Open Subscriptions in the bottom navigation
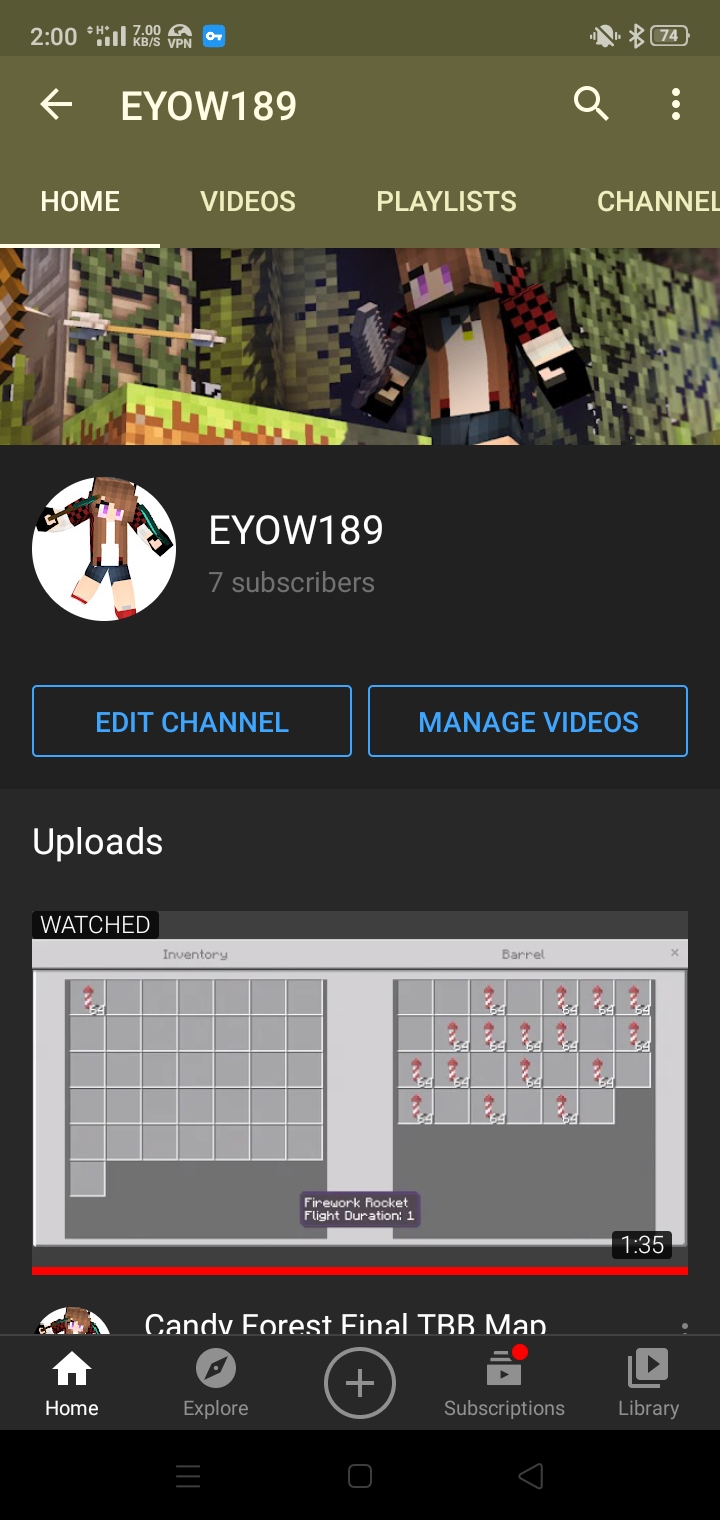Viewport: 720px width, 1520px height. tap(504, 1383)
